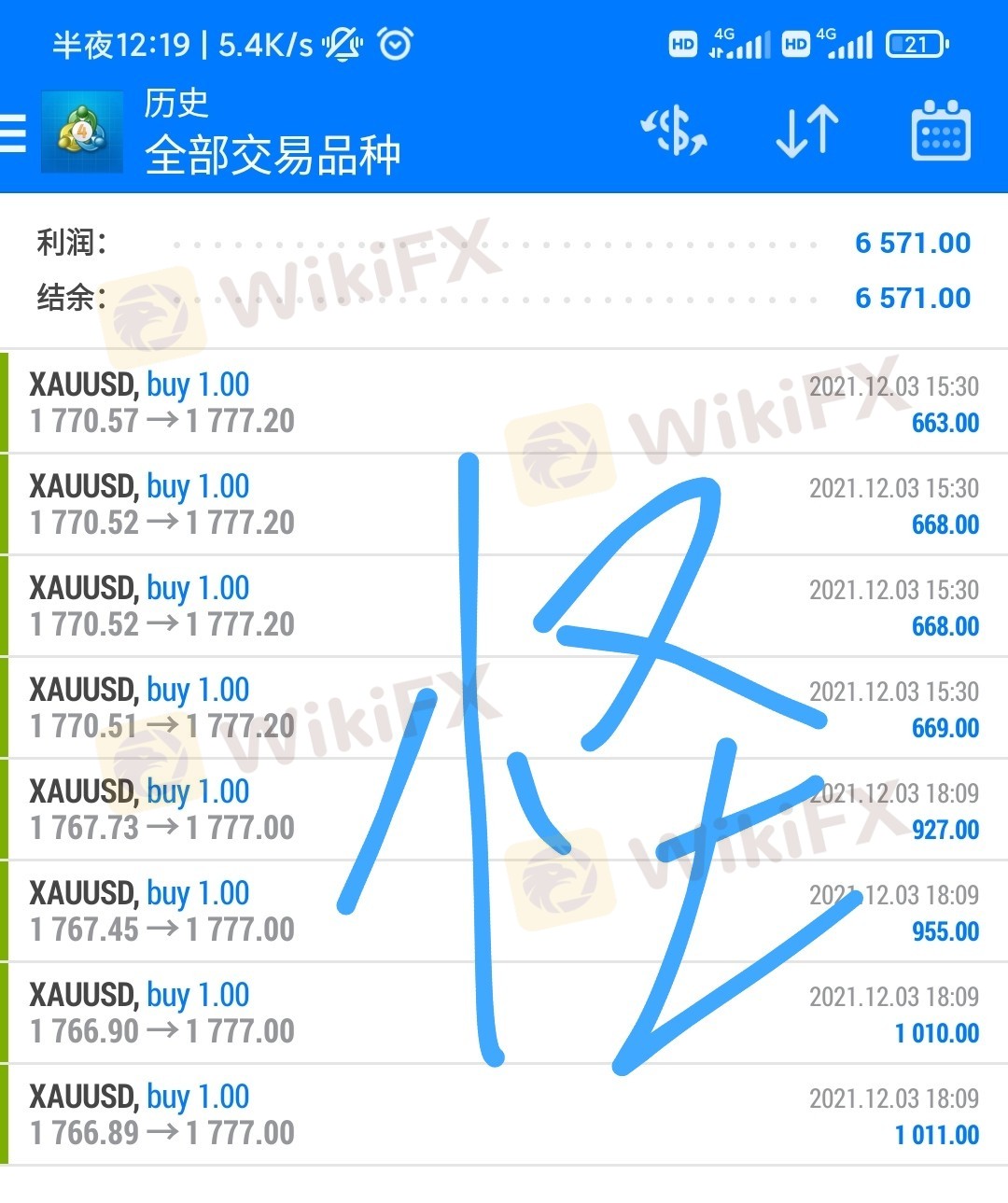The height and width of the screenshot is (1203, 1008).
Task: Open the calendar date range picker
Action: (x=940, y=131)
